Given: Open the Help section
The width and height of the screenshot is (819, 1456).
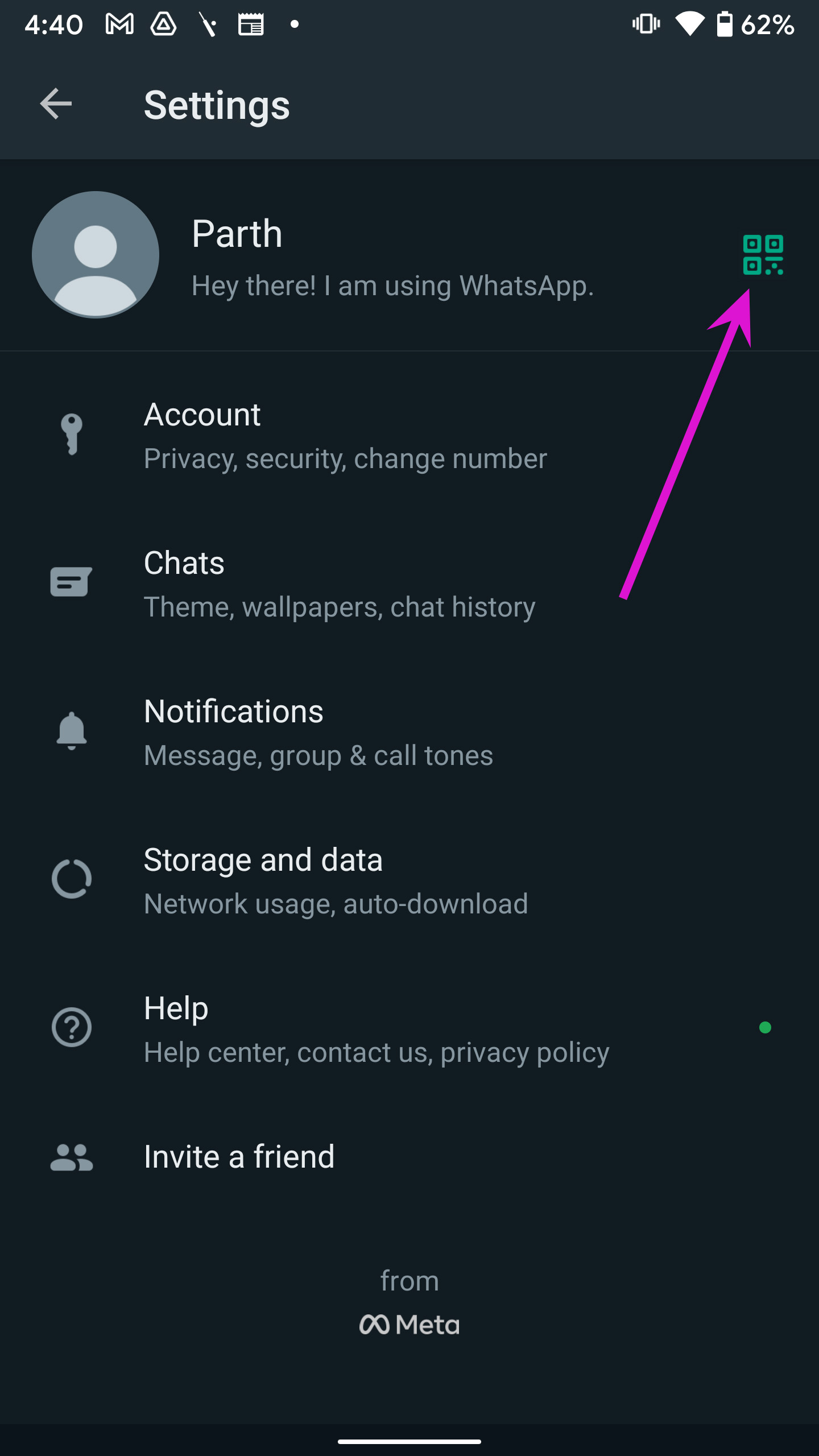Looking at the screenshot, I should tap(409, 1029).
